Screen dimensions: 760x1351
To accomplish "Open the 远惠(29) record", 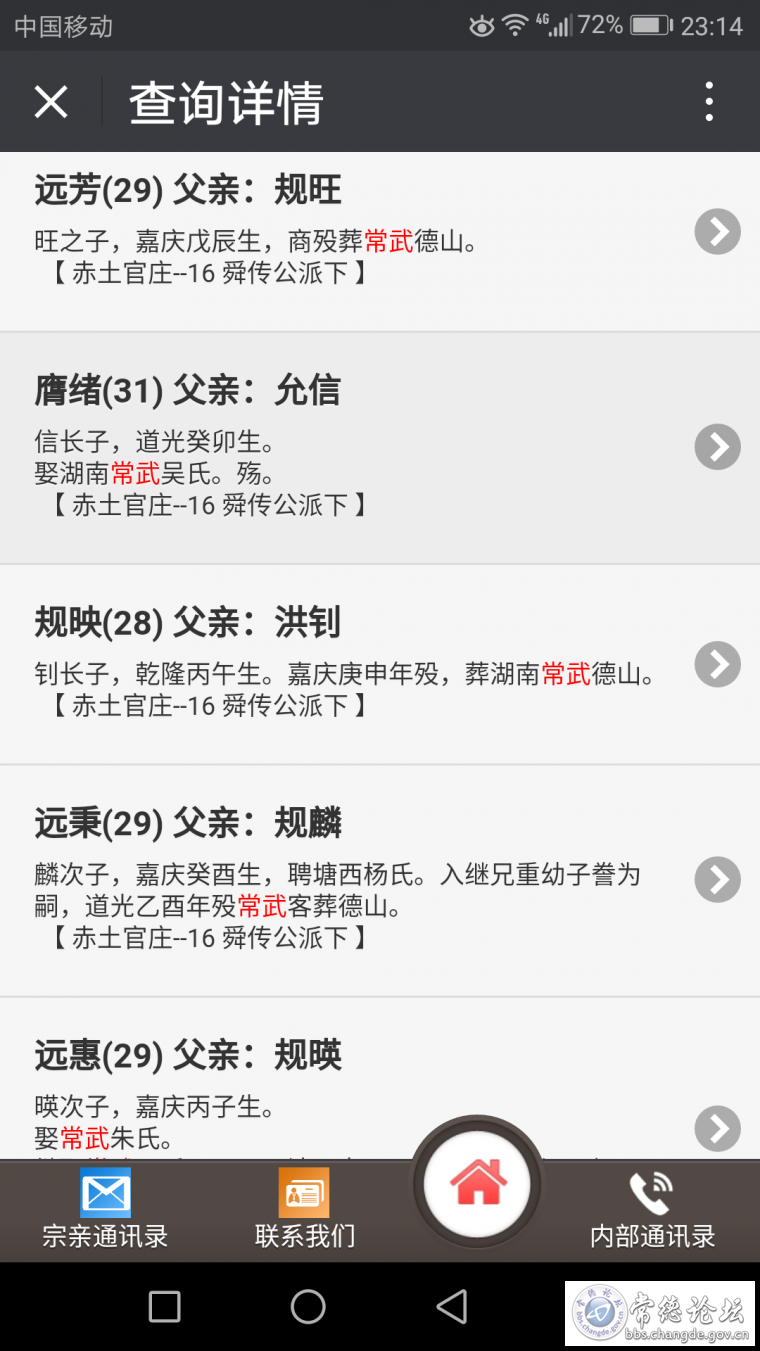I will coord(380,1080).
